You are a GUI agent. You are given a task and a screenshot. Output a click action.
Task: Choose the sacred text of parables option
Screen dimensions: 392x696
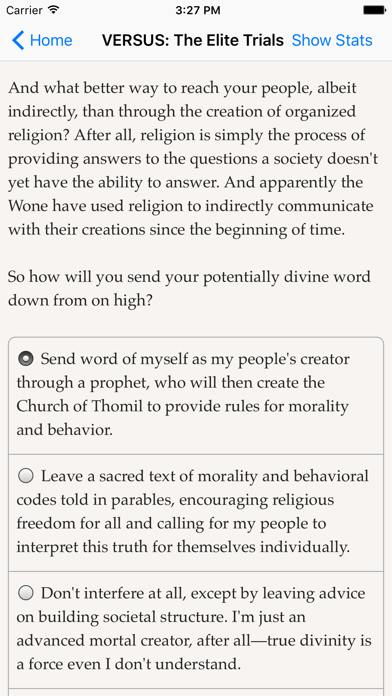coord(196,513)
